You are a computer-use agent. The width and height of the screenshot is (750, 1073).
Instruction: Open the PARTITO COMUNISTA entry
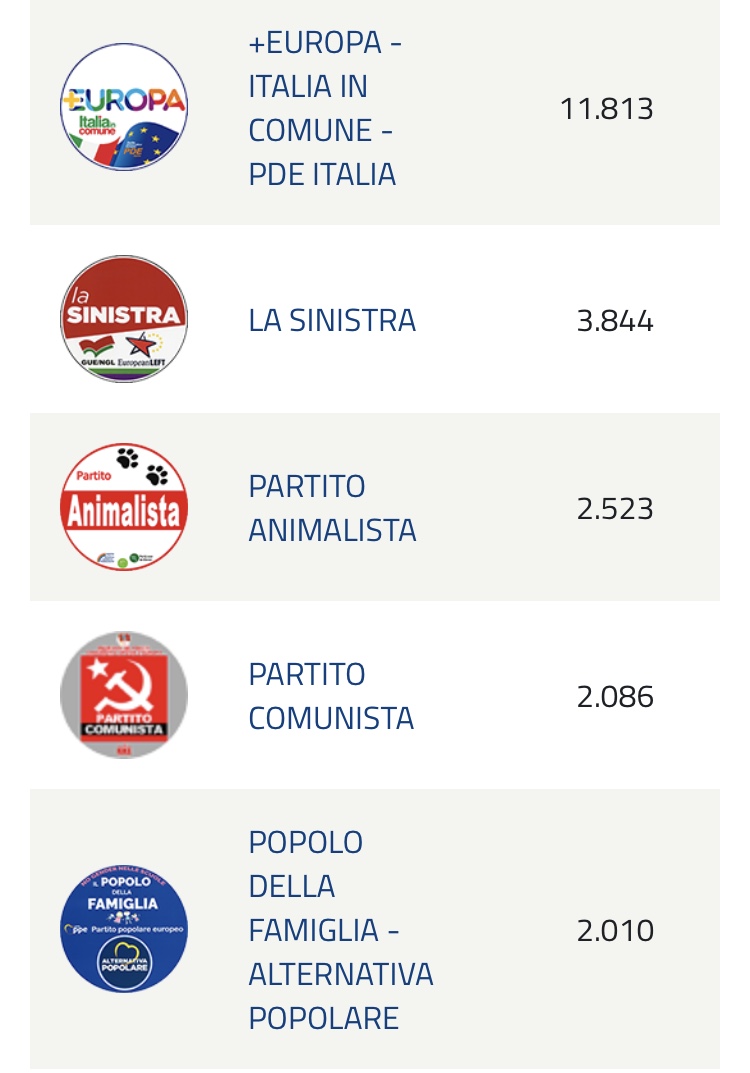coord(330,697)
